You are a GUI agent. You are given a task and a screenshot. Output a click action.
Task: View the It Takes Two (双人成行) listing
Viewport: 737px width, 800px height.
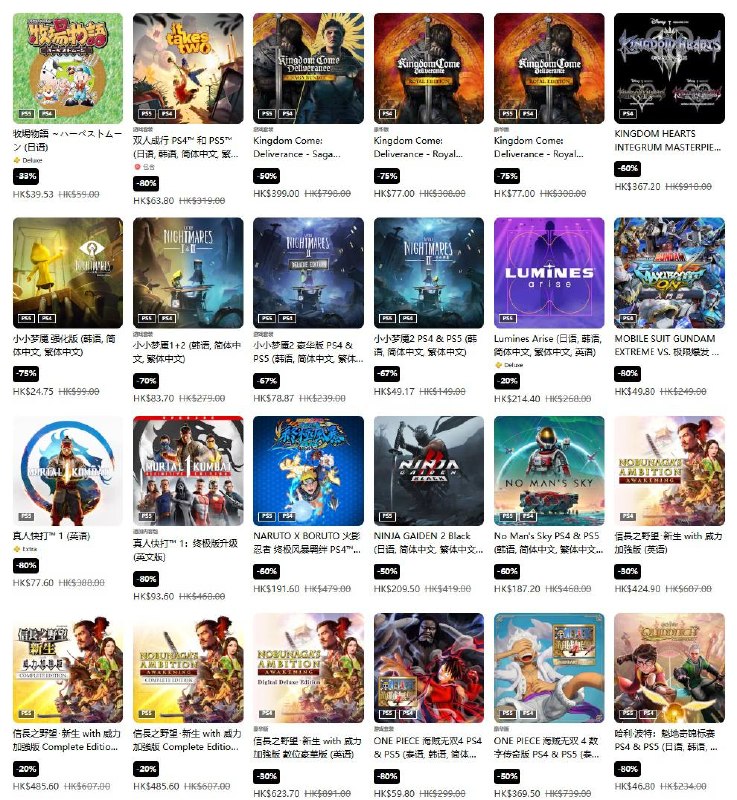(188, 68)
